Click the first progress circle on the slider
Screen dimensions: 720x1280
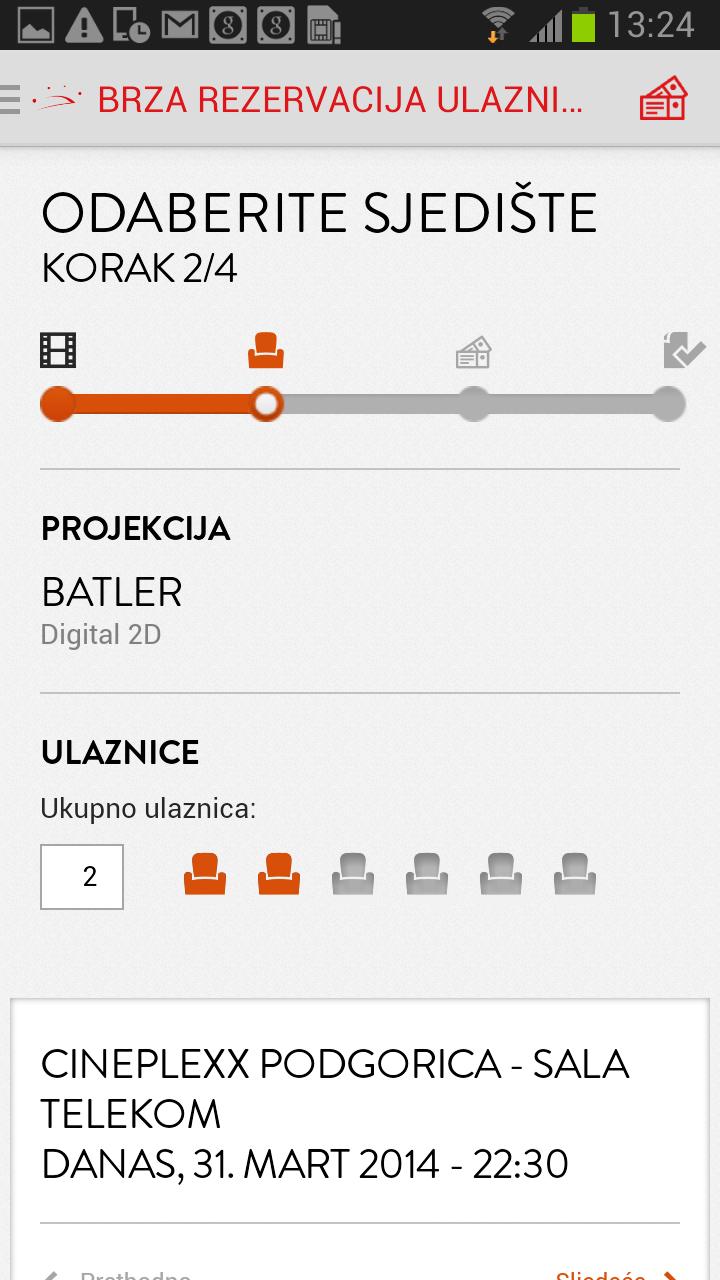pos(58,405)
